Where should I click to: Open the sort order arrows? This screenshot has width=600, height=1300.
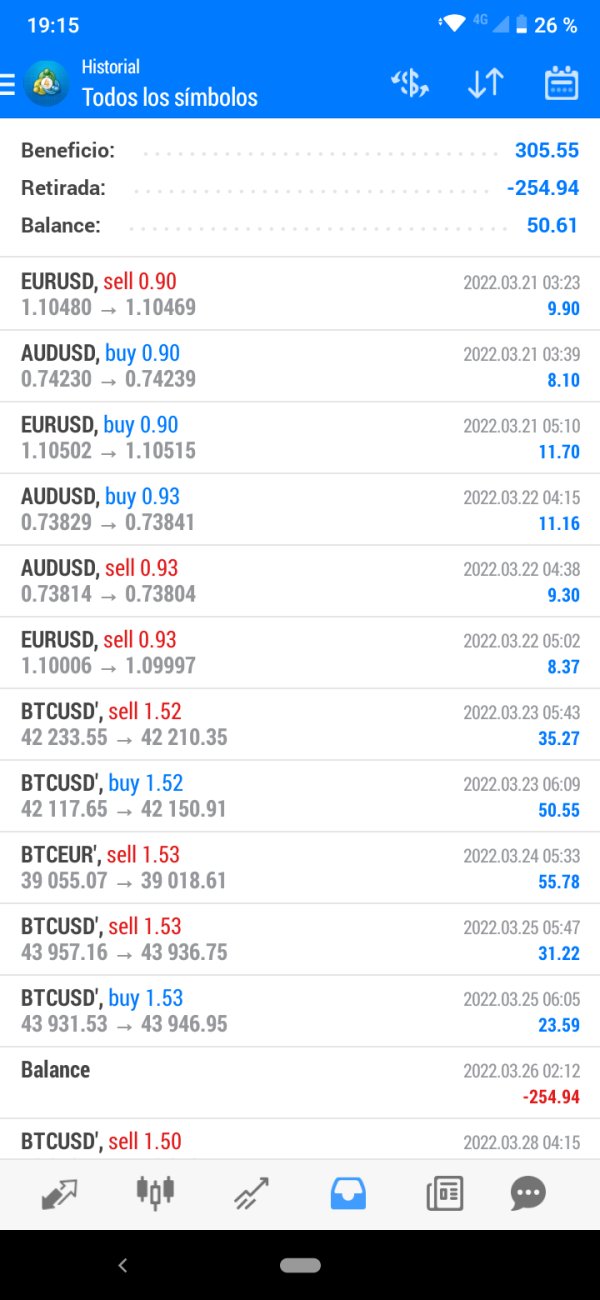(x=486, y=84)
